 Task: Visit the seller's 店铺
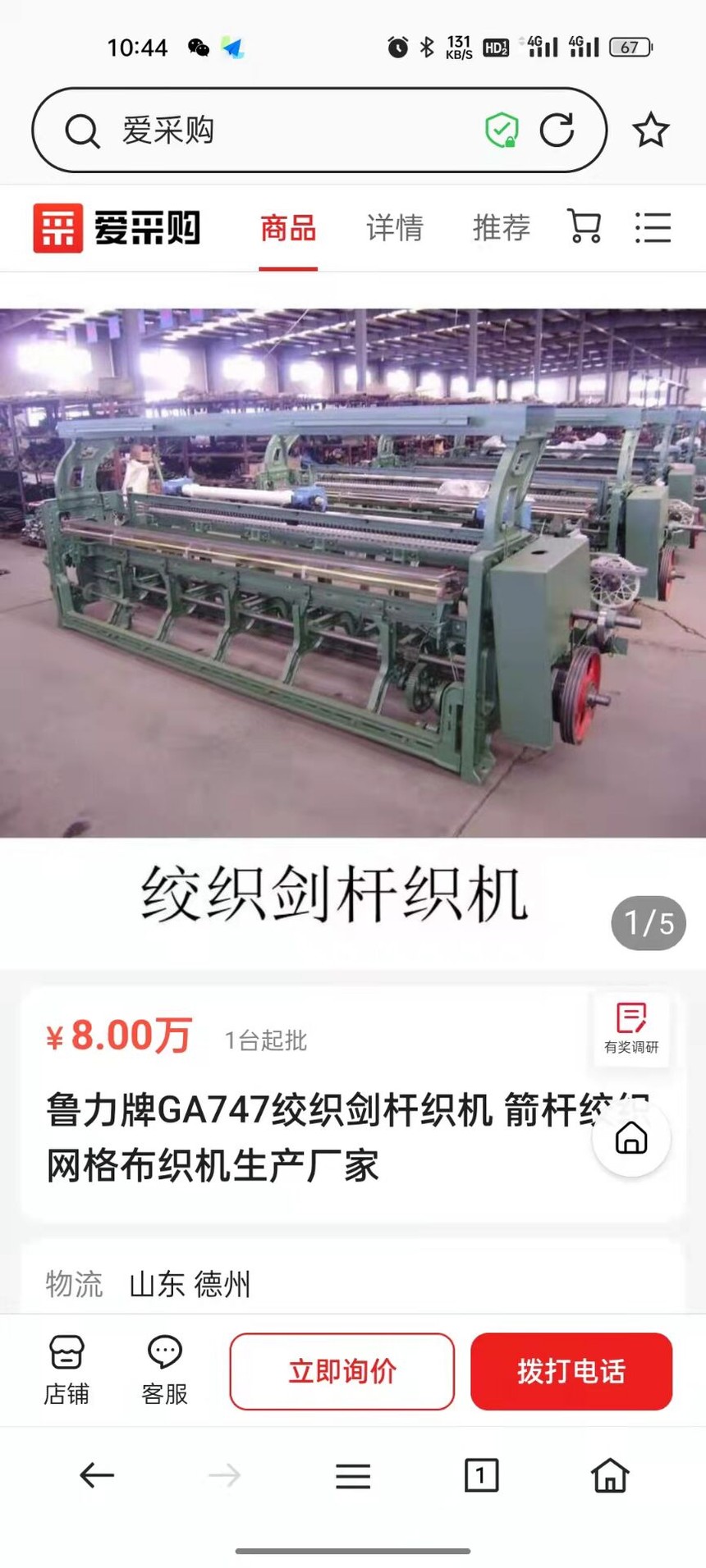click(66, 1370)
